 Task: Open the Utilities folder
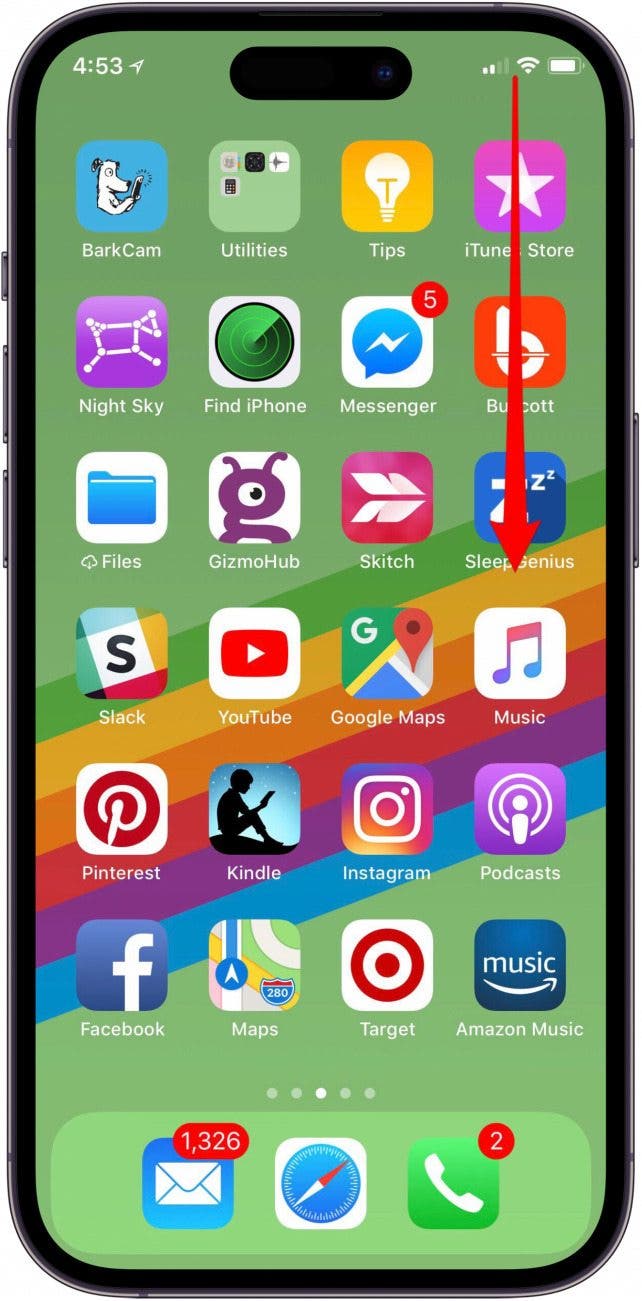[254, 186]
